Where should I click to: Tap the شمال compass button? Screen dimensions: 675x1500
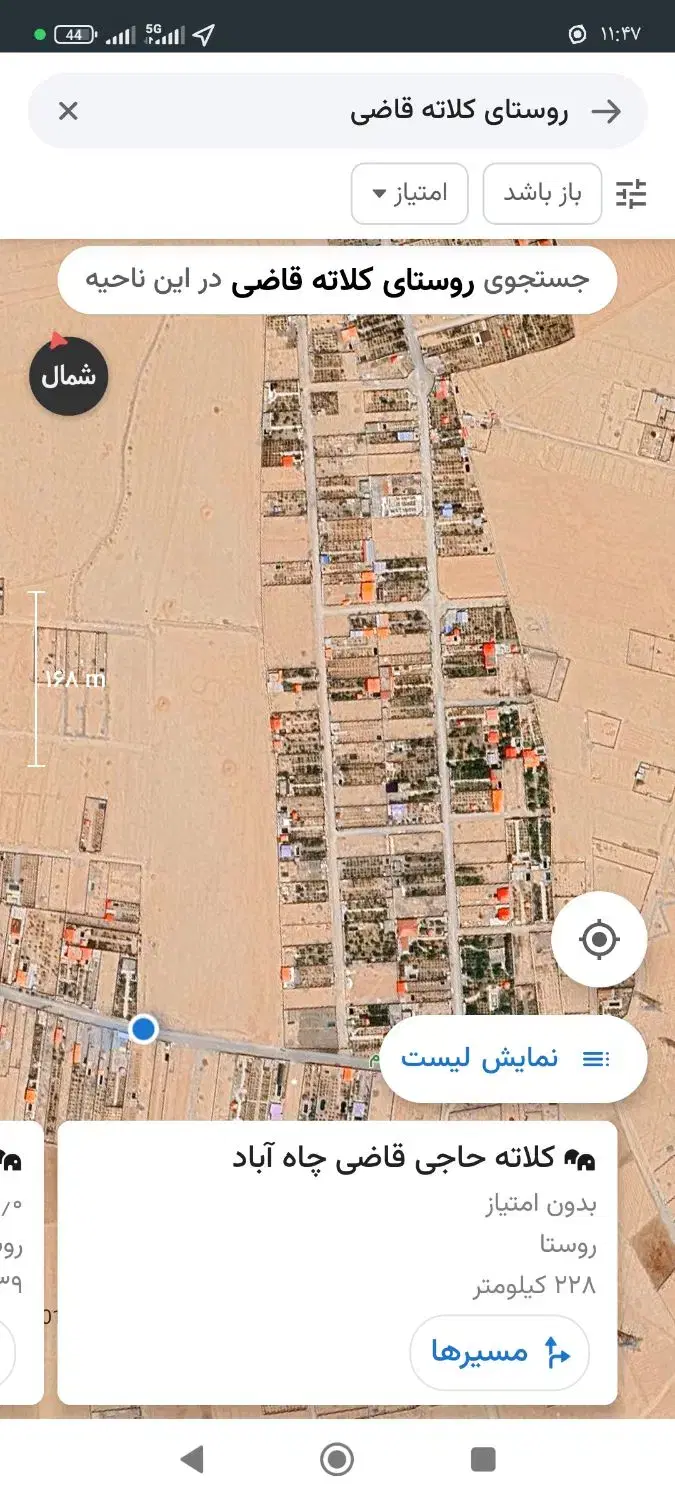click(69, 376)
